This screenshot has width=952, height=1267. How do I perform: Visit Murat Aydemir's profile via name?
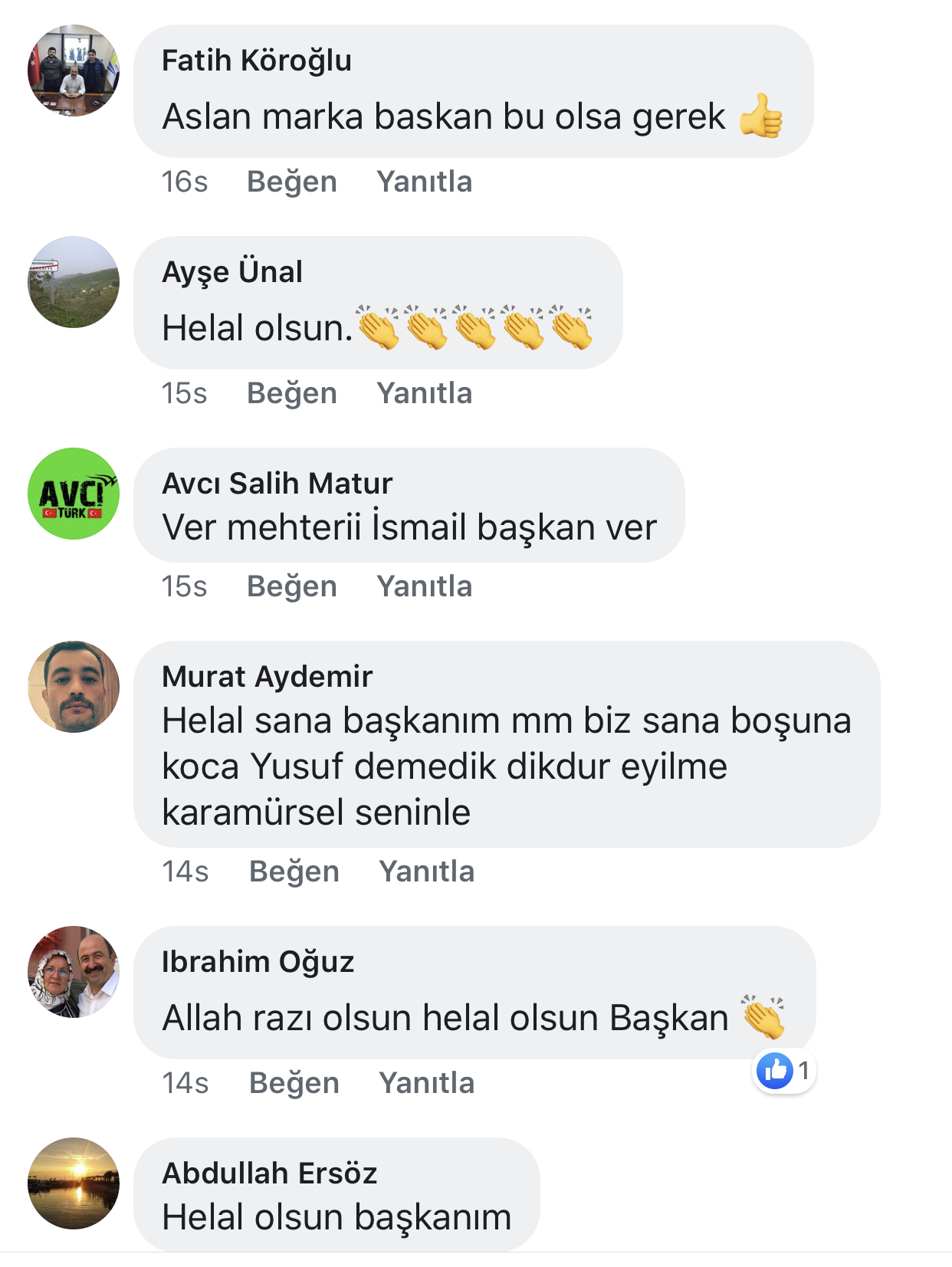pos(267,677)
